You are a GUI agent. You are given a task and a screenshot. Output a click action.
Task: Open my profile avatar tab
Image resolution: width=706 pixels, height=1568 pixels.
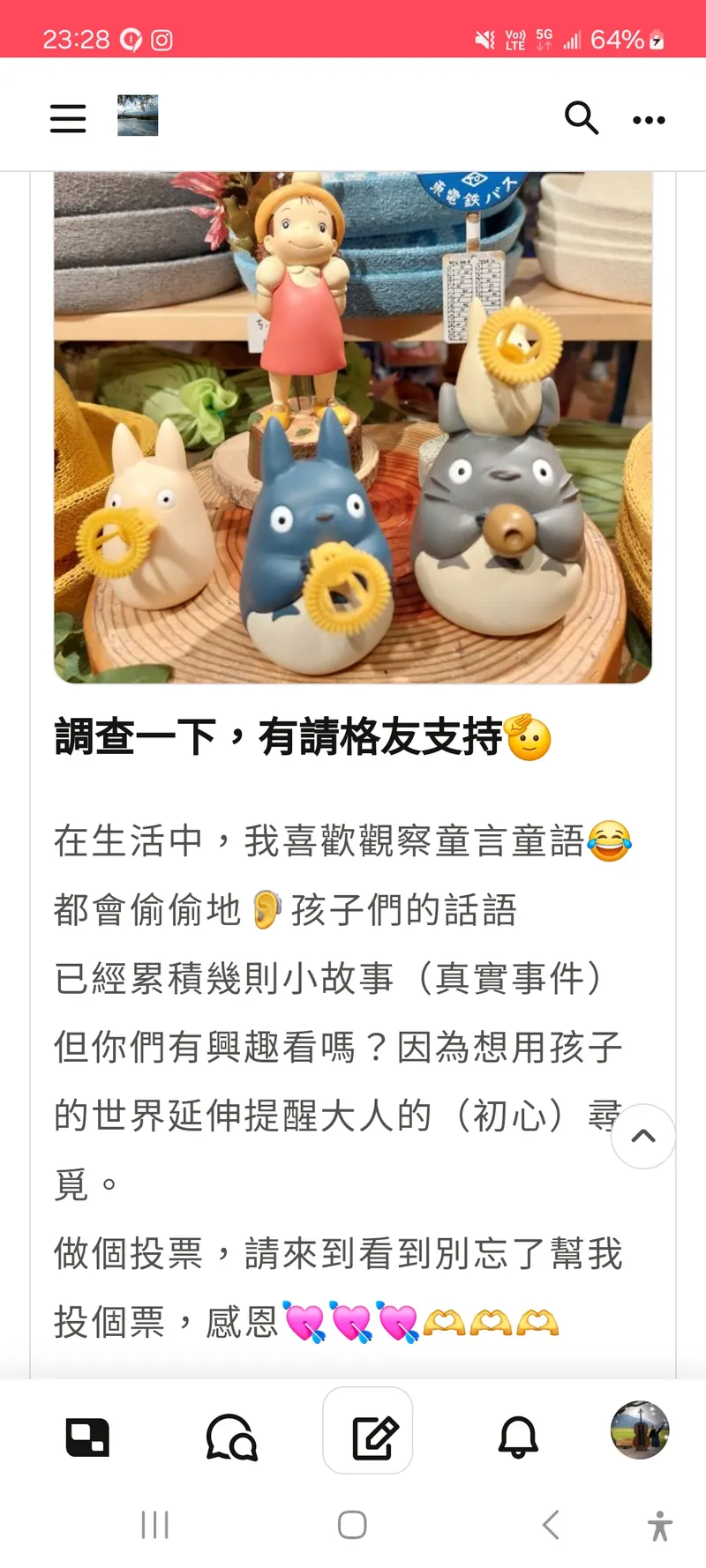pyautogui.click(x=640, y=1430)
